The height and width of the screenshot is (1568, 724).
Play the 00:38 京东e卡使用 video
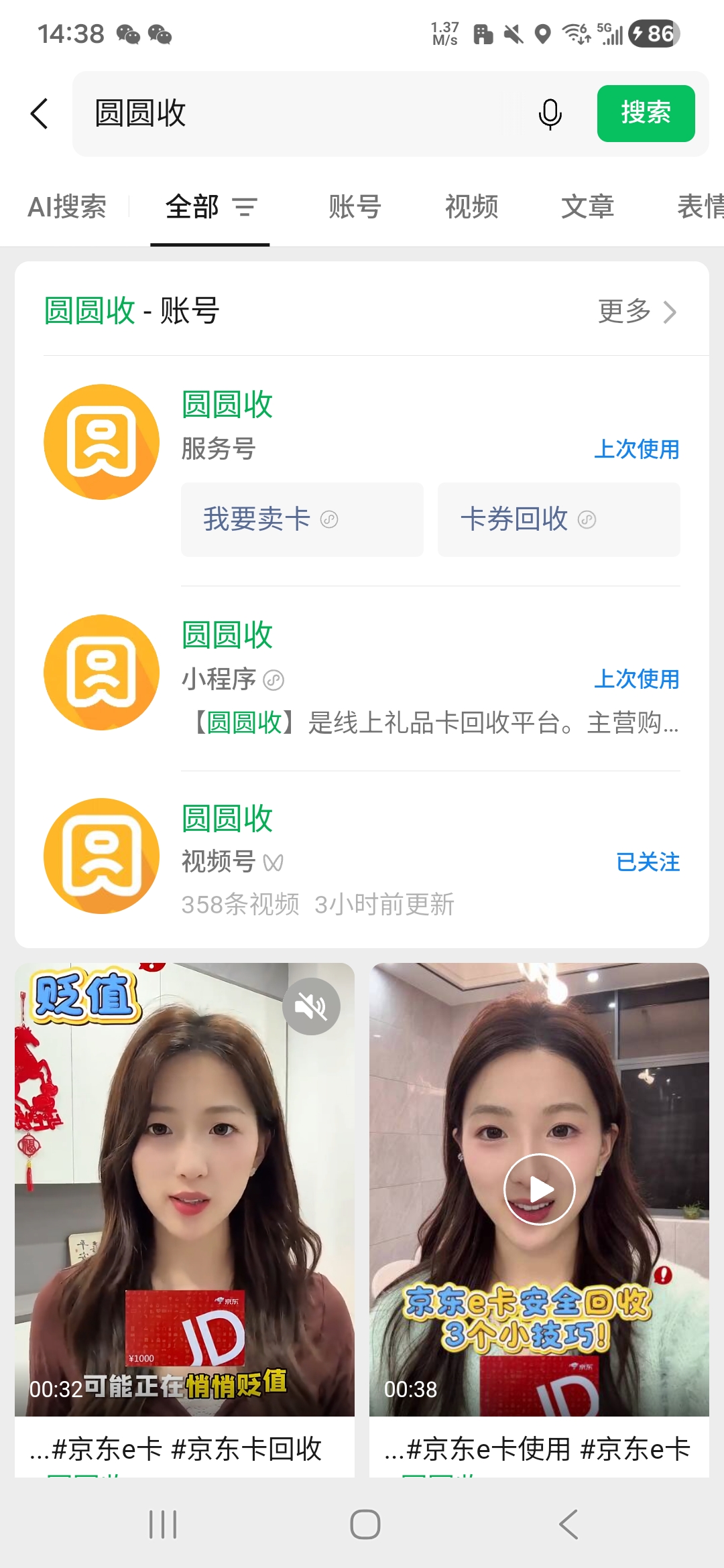pos(539,1189)
